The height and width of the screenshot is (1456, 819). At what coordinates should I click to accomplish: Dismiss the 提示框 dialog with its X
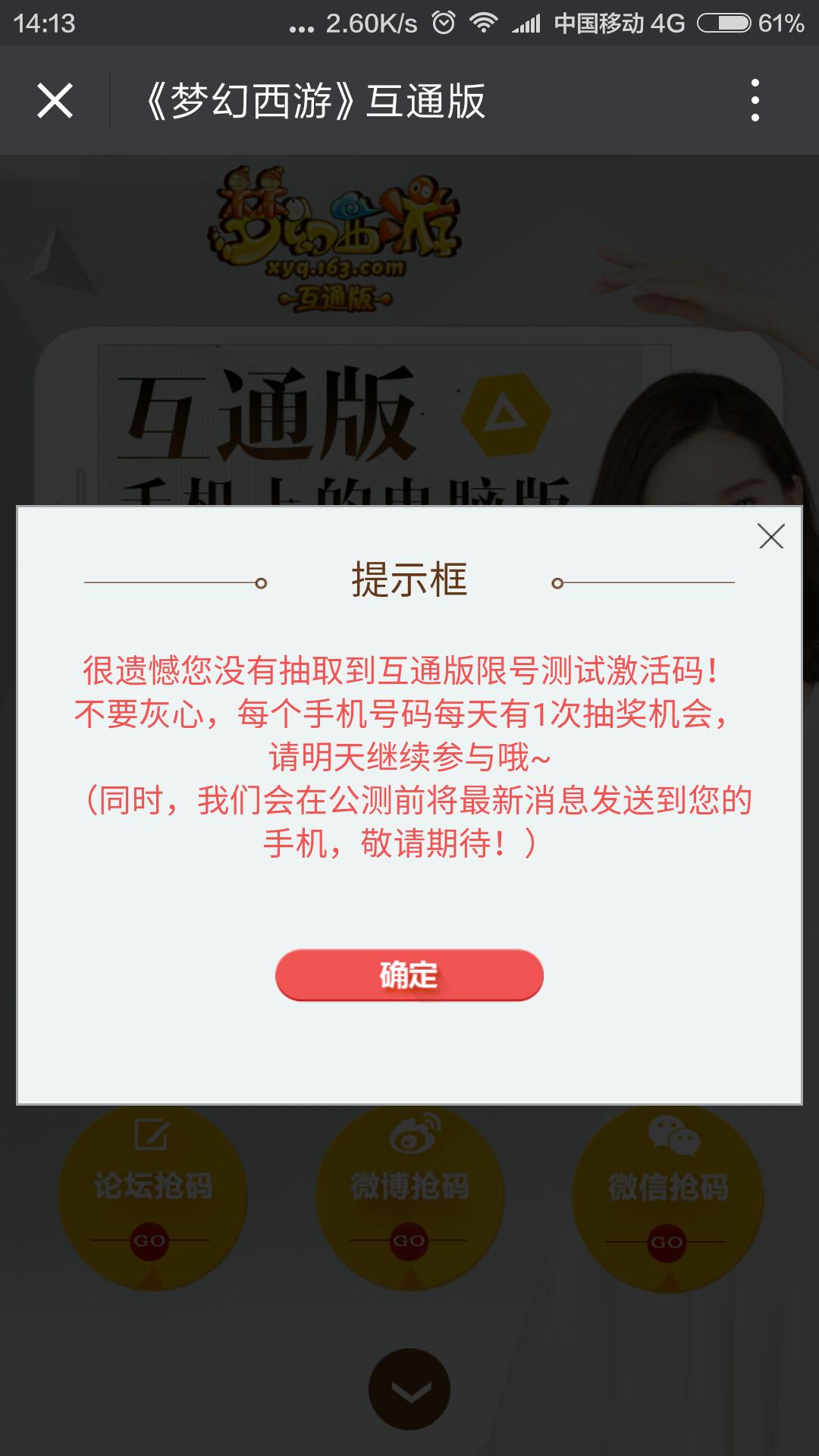770,536
